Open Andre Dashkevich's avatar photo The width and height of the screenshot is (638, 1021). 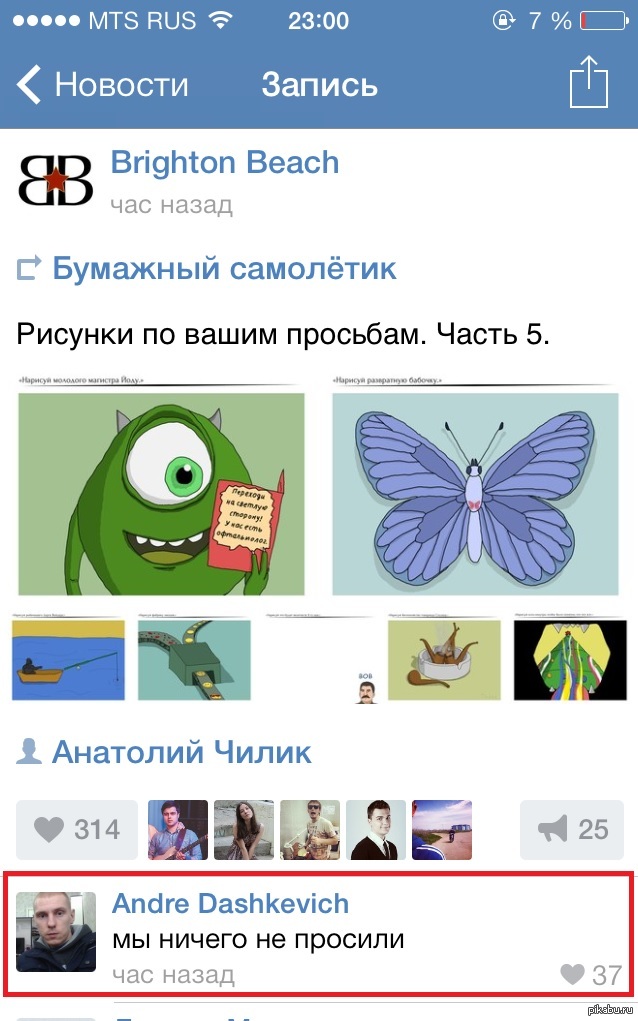pos(57,932)
